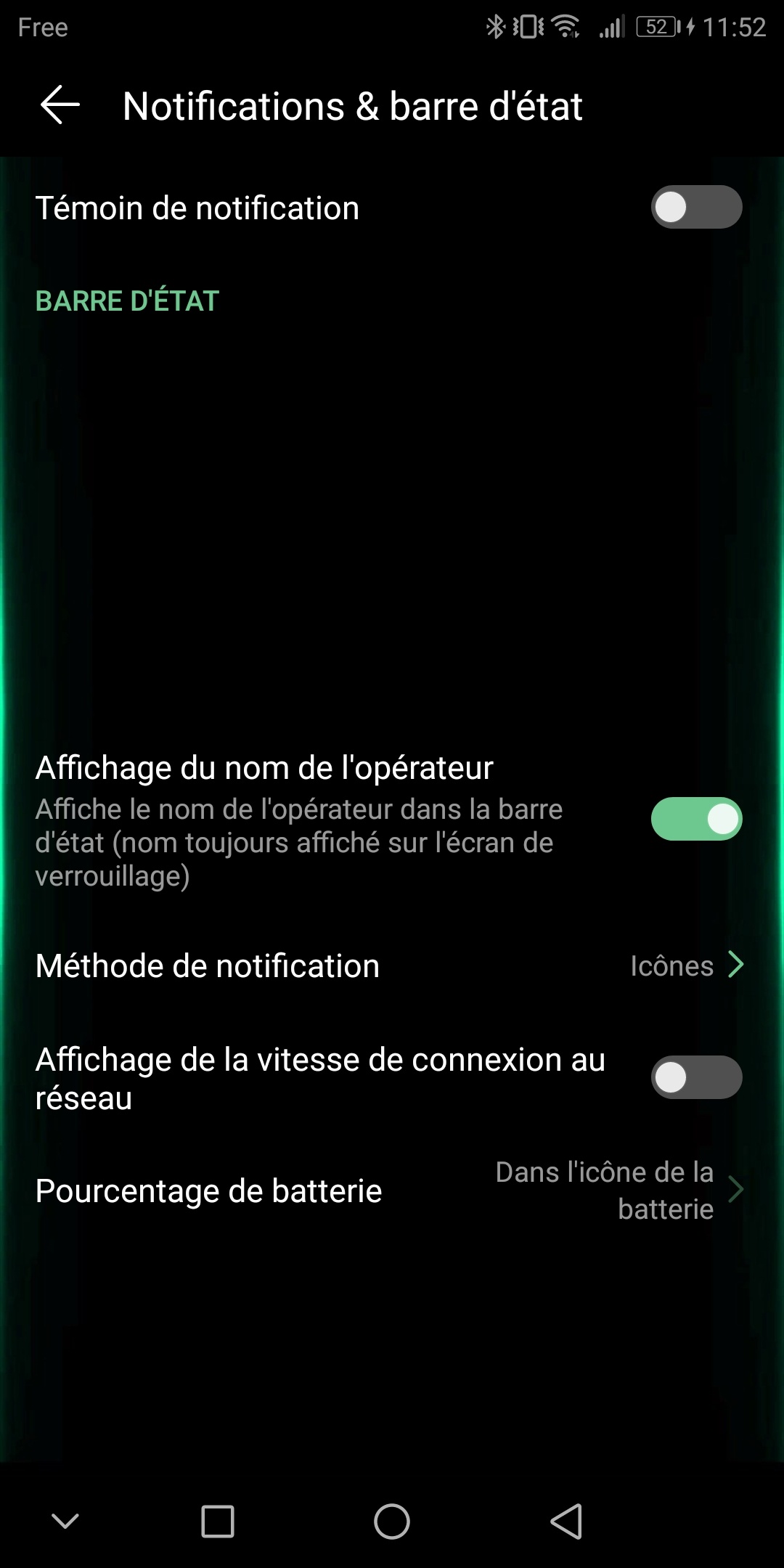Tap the system back triangle button

[x=566, y=1522]
